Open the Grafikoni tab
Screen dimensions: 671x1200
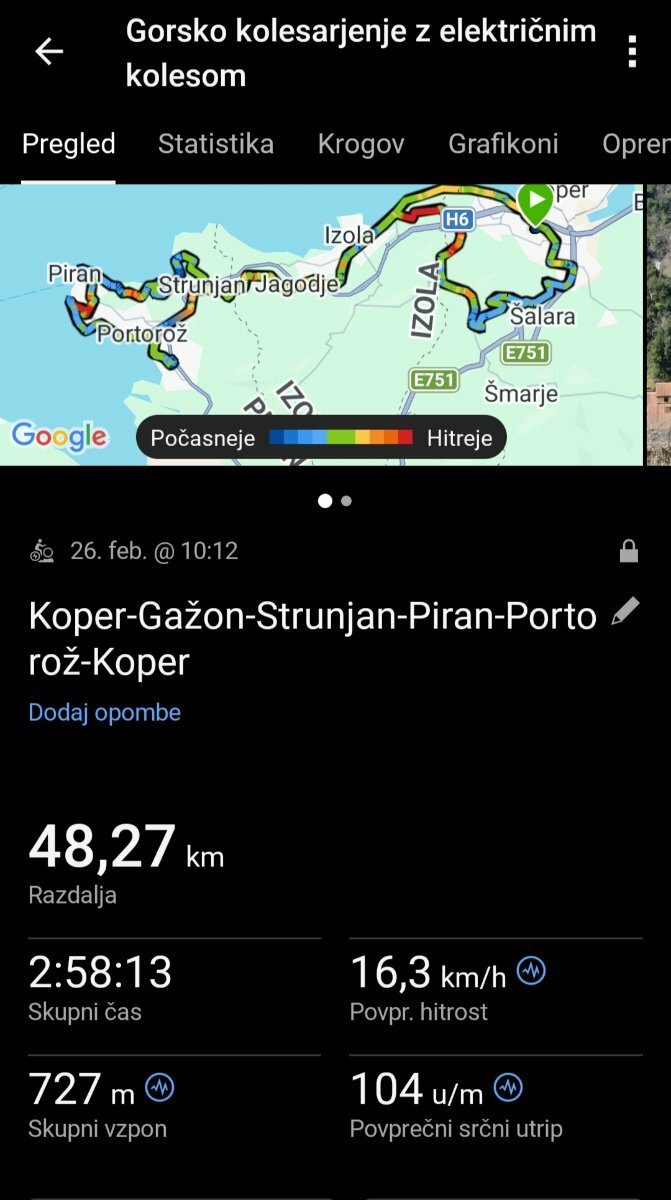tap(503, 144)
